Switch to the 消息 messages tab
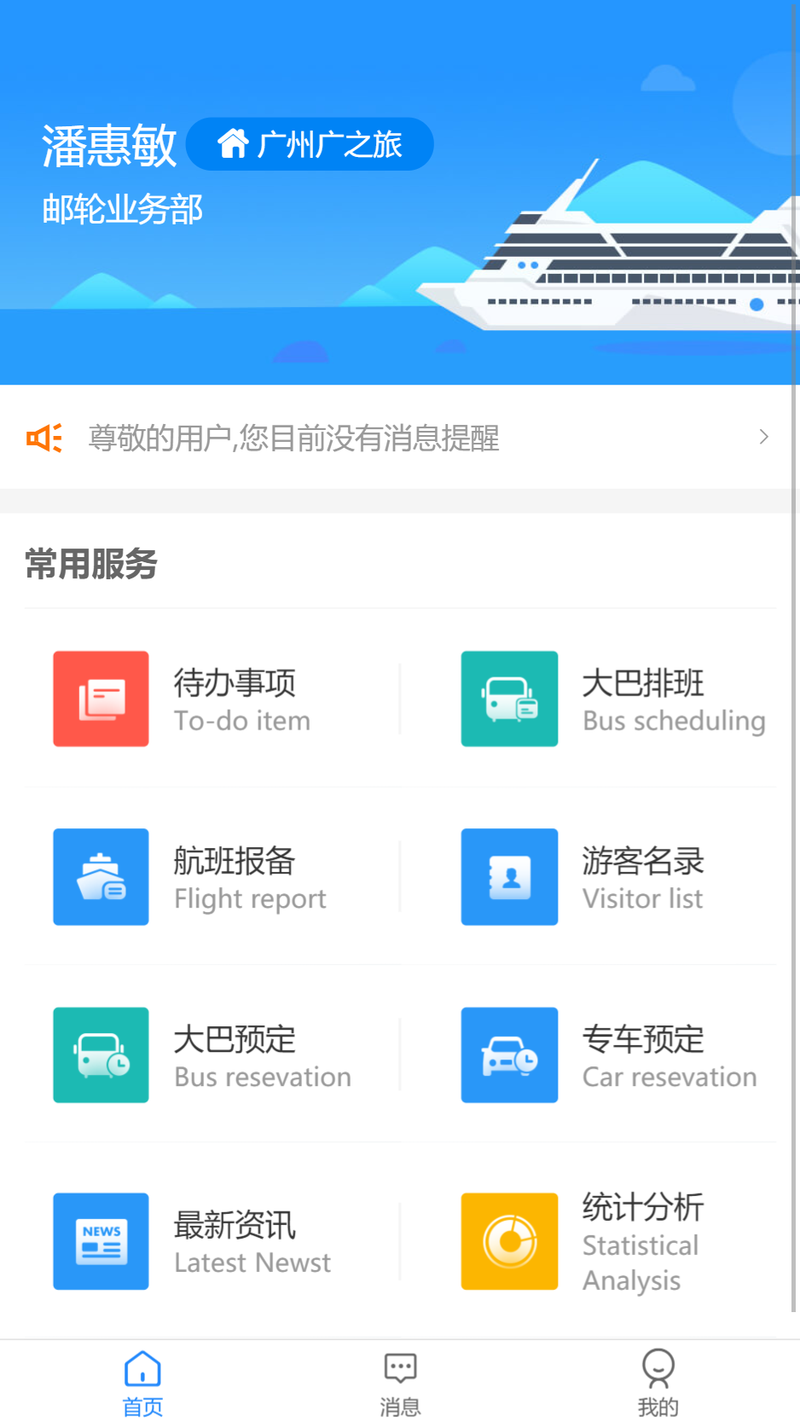 [400, 1383]
